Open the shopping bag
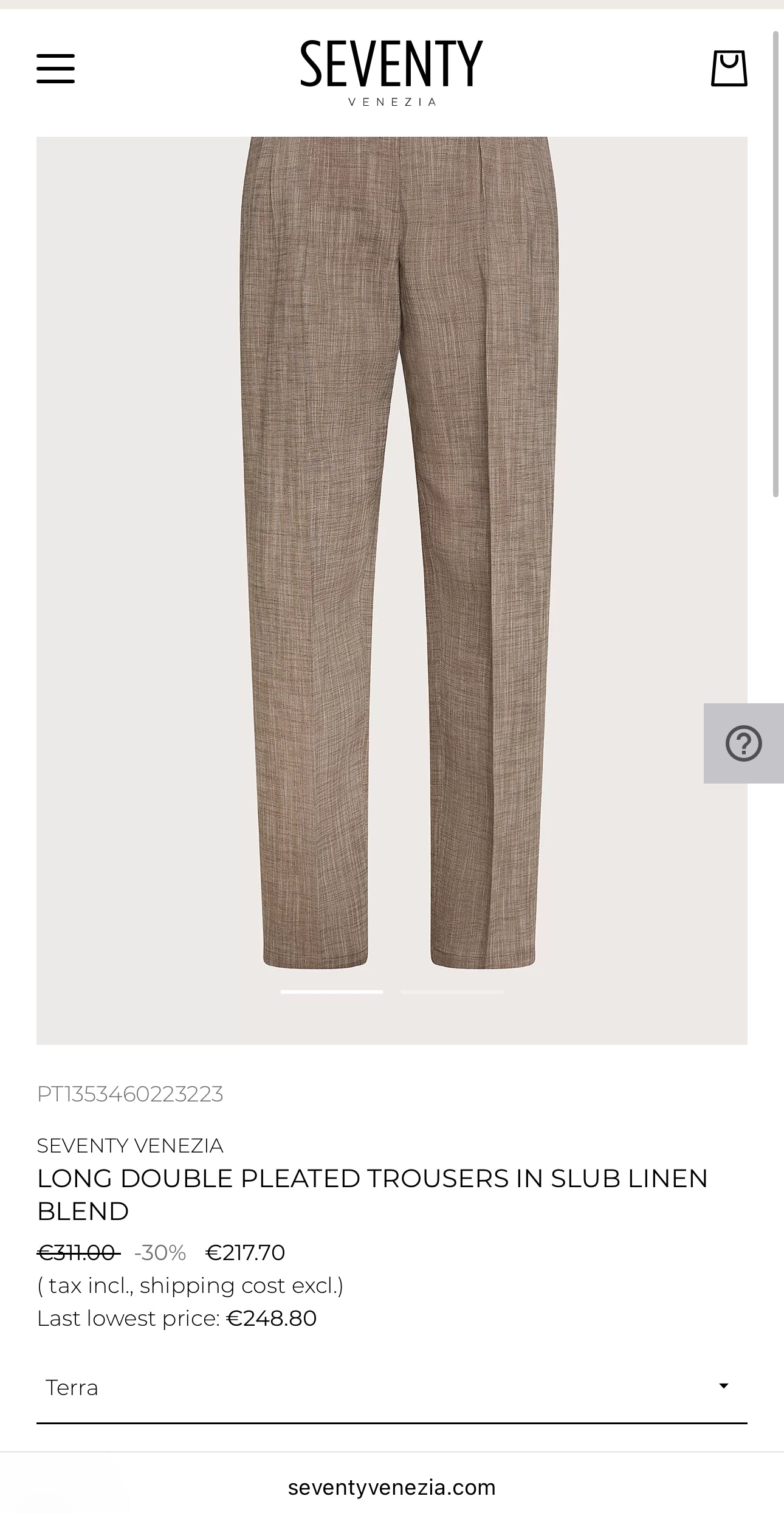The width and height of the screenshot is (784, 1513). click(x=729, y=68)
